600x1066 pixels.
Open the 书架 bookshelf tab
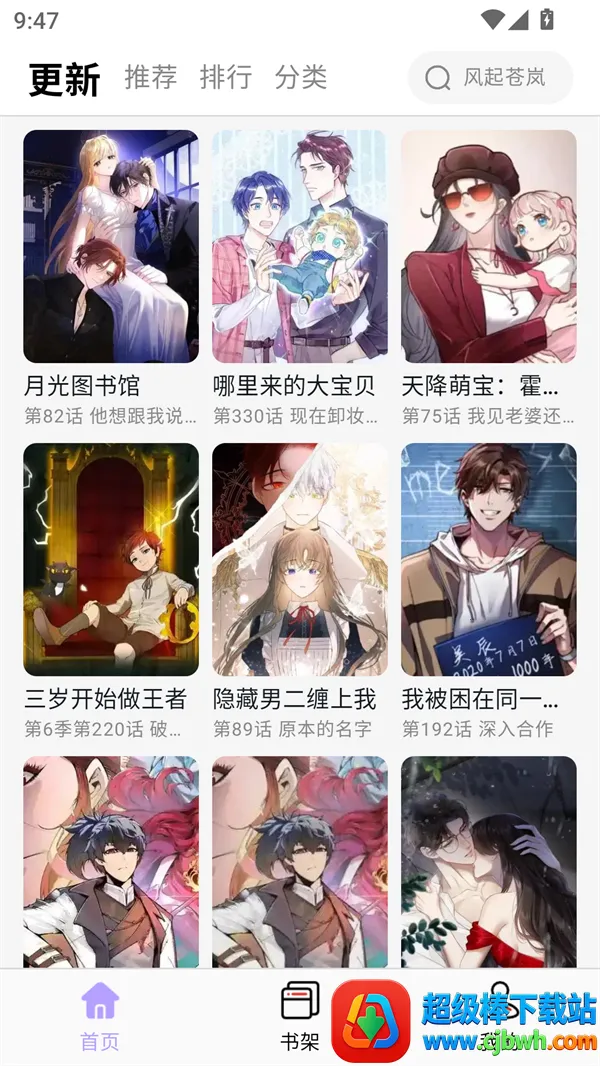click(300, 1015)
